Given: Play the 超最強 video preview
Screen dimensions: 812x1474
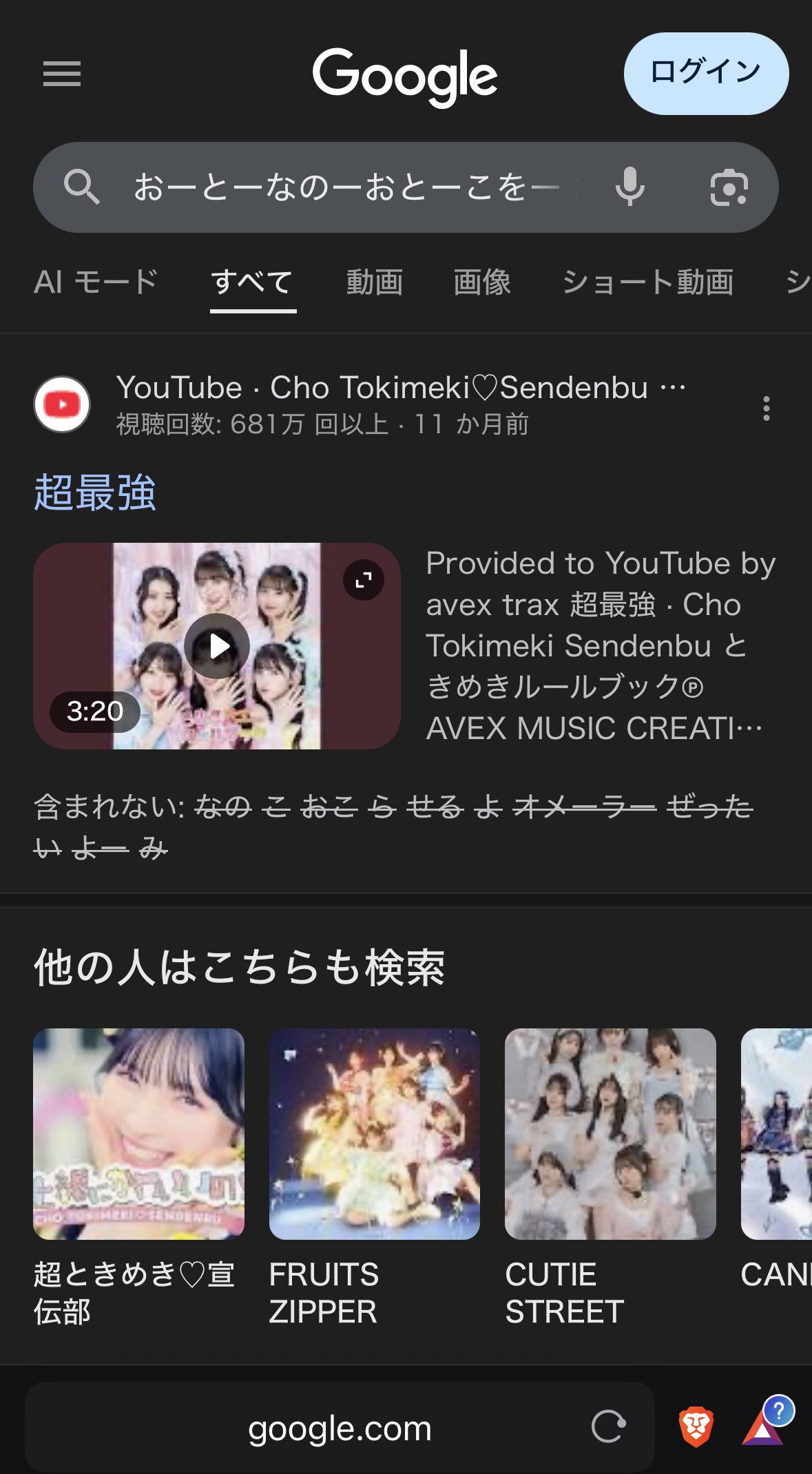Looking at the screenshot, I should coord(217,646).
